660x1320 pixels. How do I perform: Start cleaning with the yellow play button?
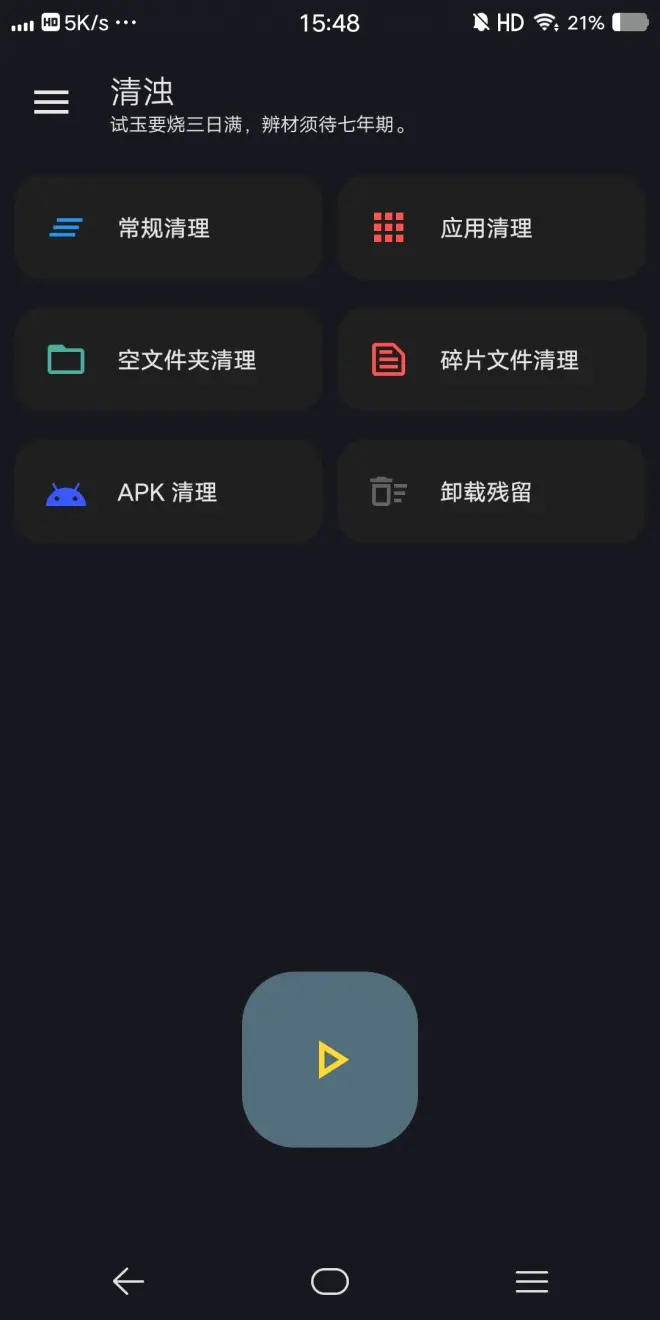point(330,1059)
